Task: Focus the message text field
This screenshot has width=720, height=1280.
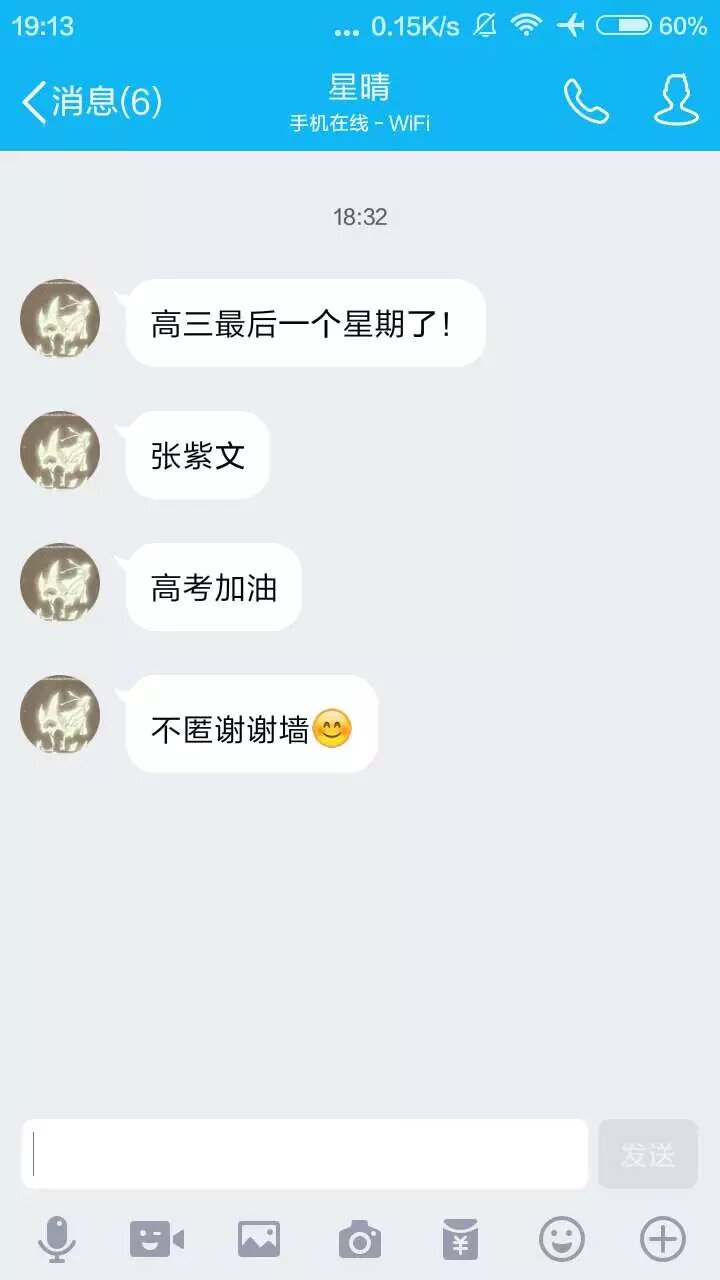Action: 305,1154
